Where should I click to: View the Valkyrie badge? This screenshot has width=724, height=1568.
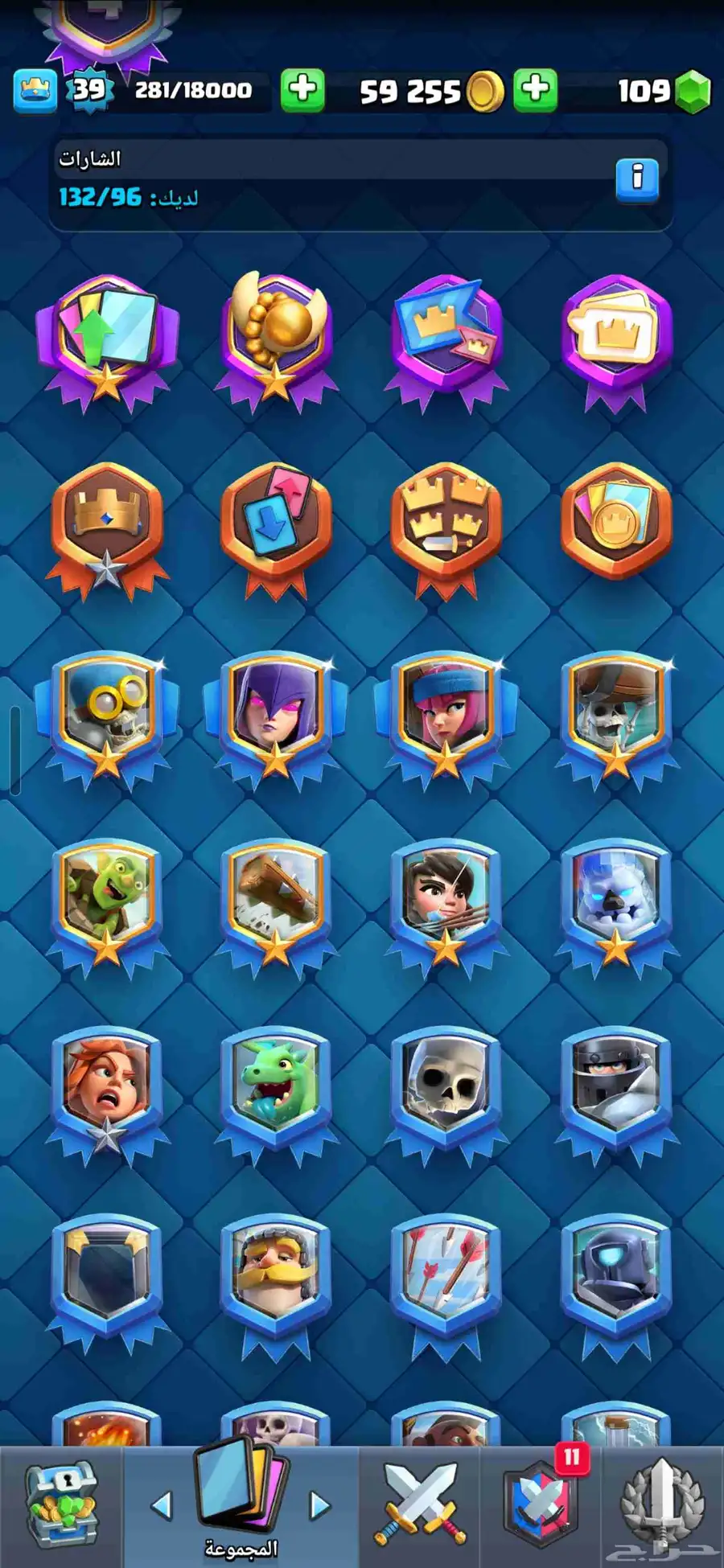tap(107, 1086)
